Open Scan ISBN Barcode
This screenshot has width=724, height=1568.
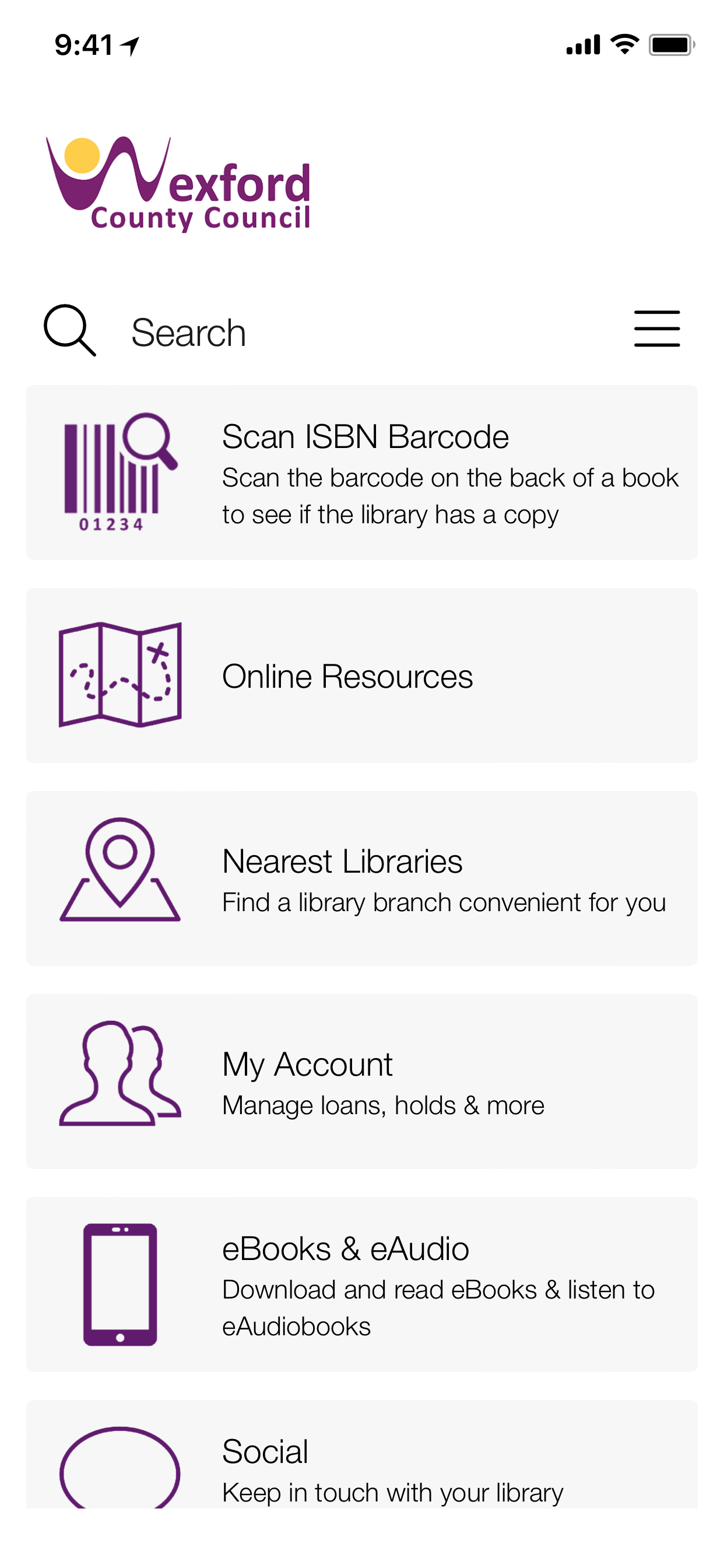tap(361, 473)
